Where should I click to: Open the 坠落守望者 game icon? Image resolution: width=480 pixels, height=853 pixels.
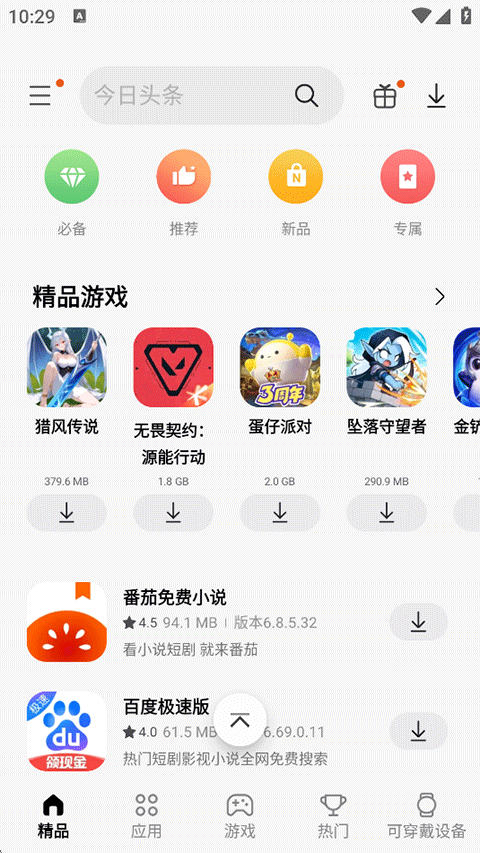(x=386, y=367)
